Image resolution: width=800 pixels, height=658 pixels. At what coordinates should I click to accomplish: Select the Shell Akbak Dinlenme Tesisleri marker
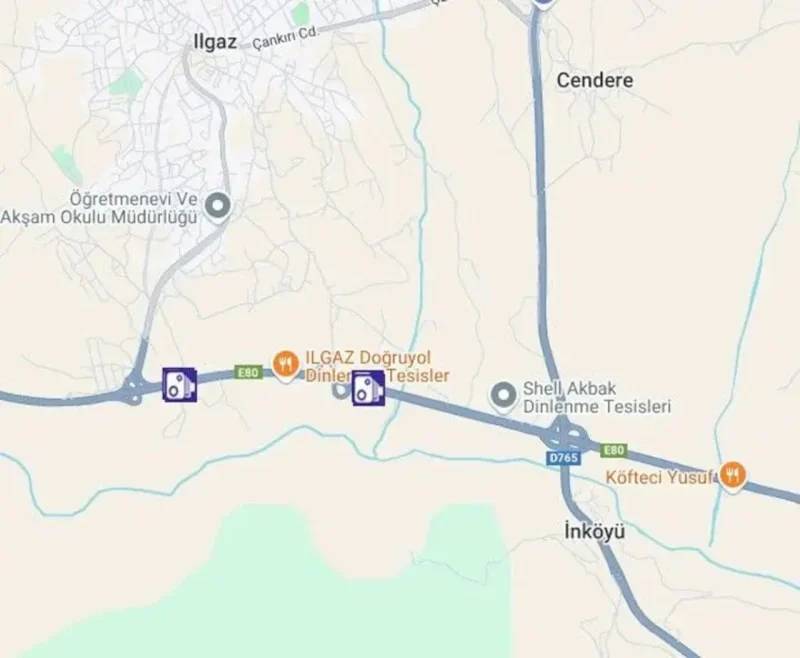[x=505, y=395]
